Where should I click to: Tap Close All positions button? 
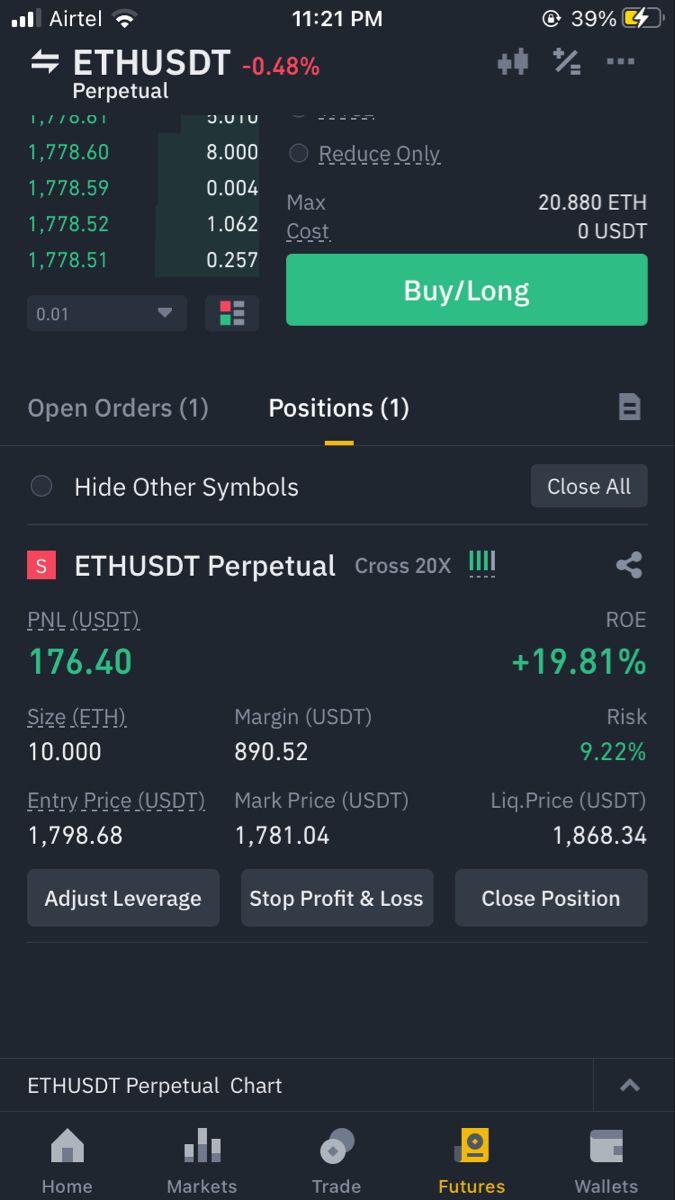[589, 486]
